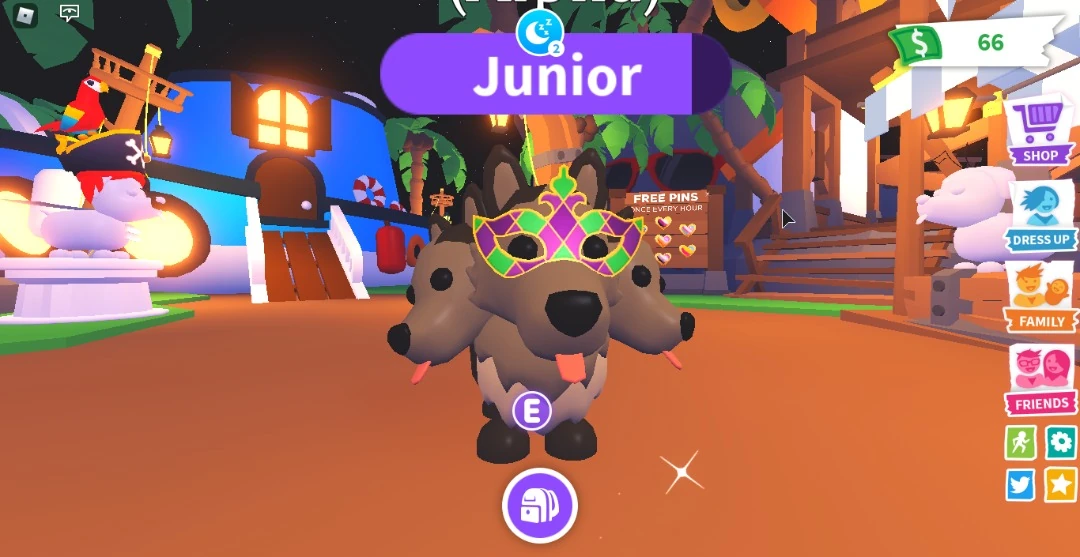Image resolution: width=1080 pixels, height=557 pixels.
Task: Open the Roblox menu icon
Action: click(x=27, y=14)
